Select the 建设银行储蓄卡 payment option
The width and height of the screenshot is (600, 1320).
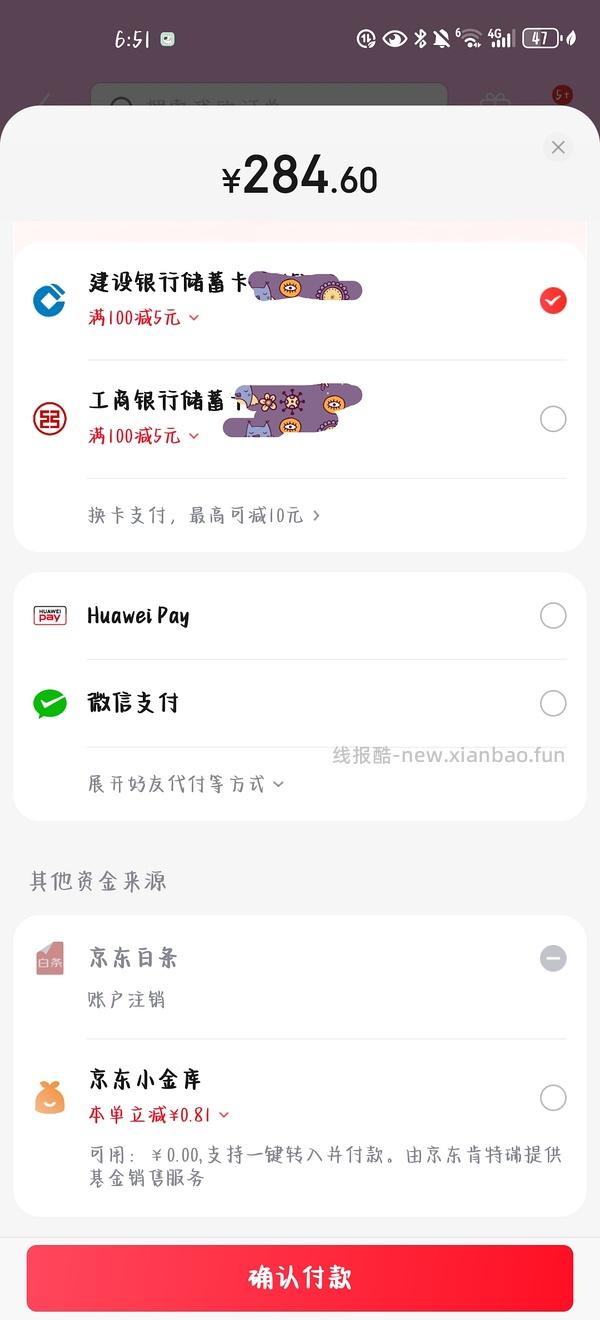pos(552,300)
